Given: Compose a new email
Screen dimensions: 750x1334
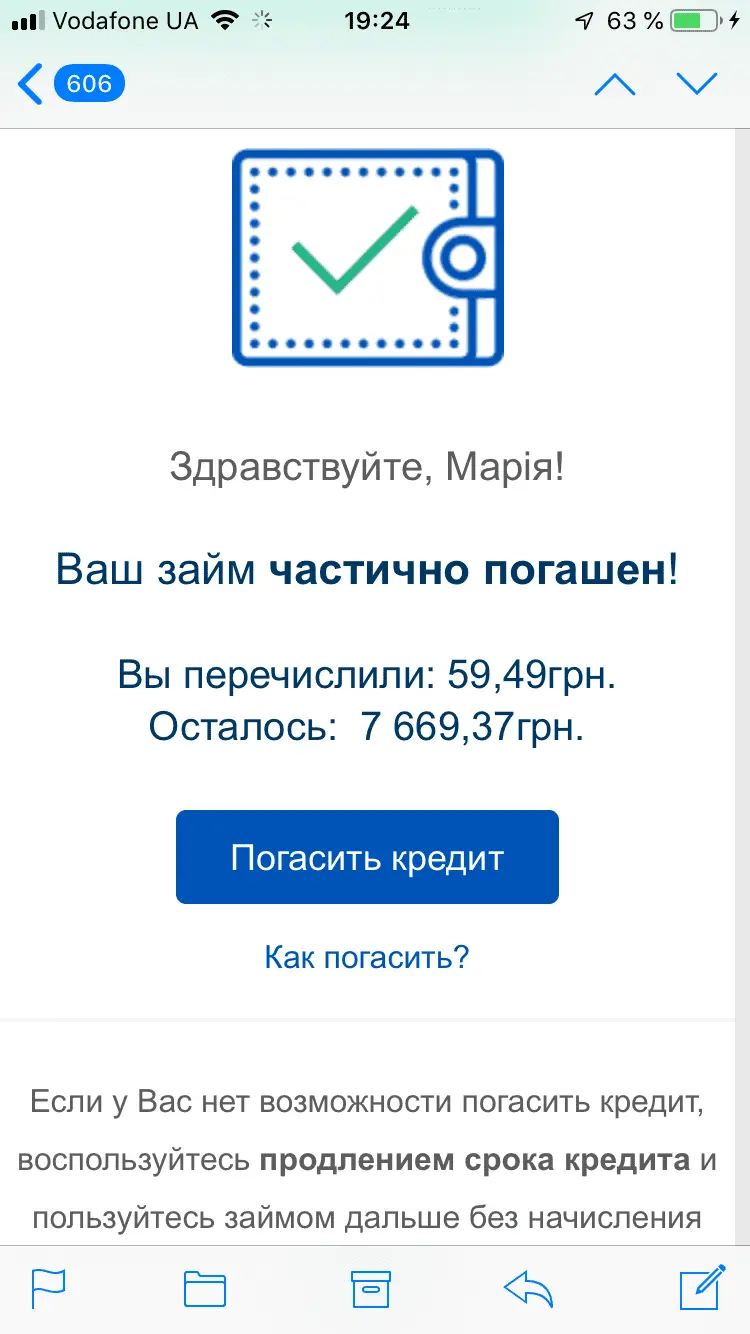Looking at the screenshot, I should (701, 1288).
